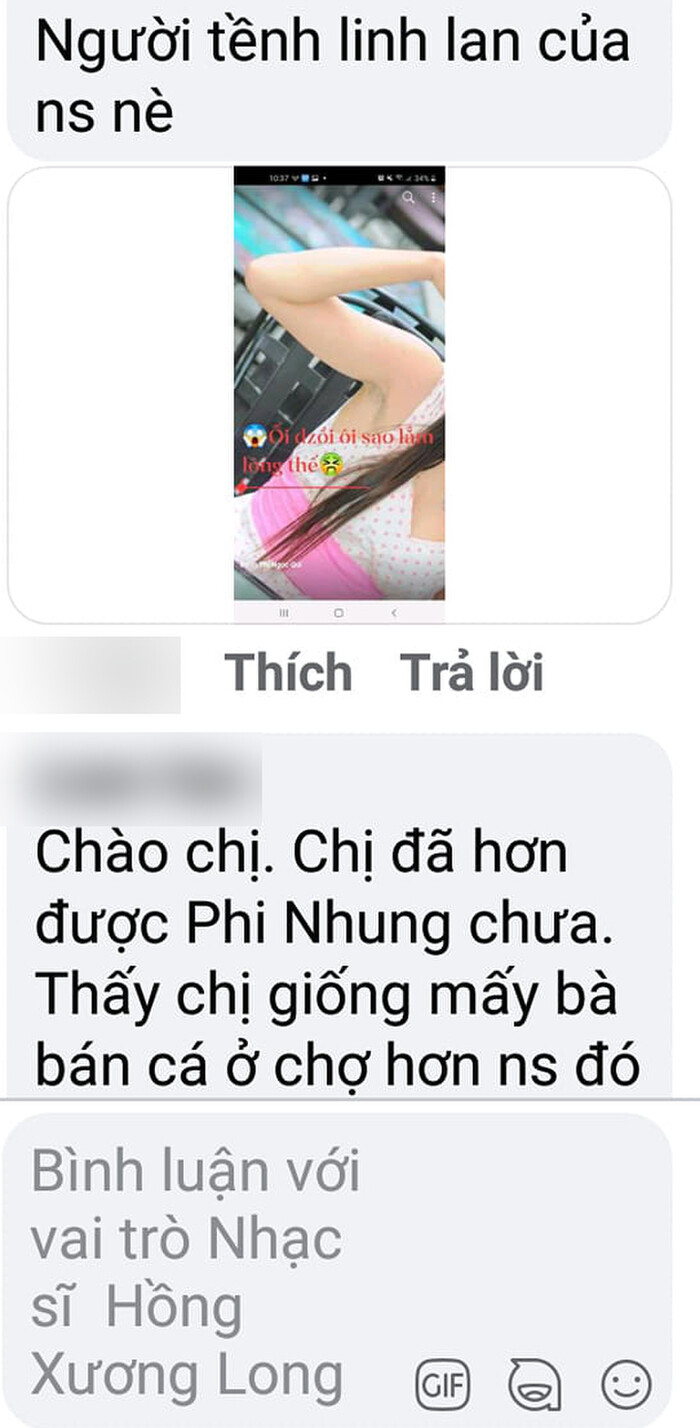Reply to the comment with Trả lời

tap(471, 673)
